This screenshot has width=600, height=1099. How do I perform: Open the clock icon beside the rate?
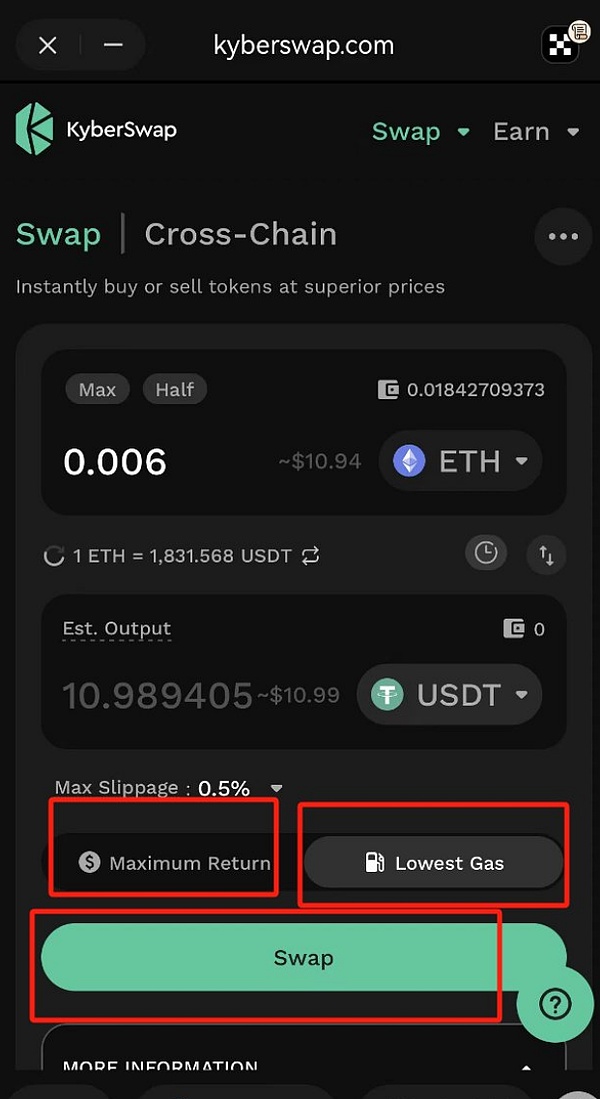(x=486, y=553)
